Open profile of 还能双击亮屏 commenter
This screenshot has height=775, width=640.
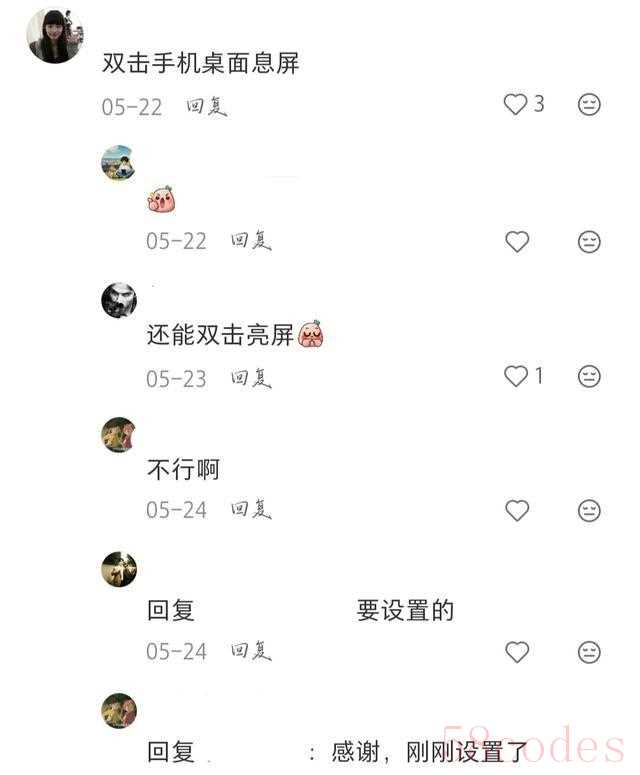[119, 300]
